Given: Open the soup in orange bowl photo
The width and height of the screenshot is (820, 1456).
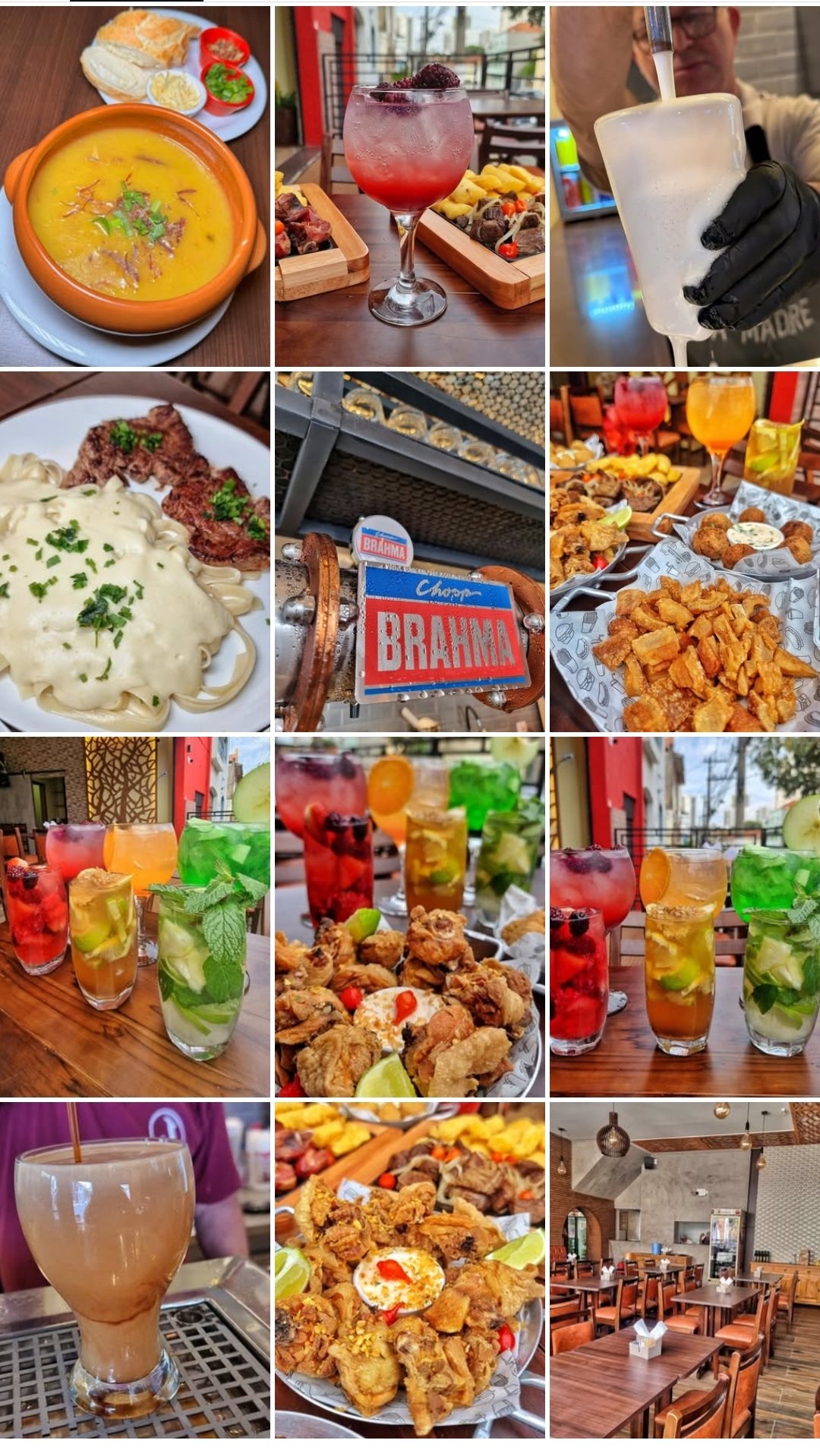Looking at the screenshot, I should [x=135, y=186].
